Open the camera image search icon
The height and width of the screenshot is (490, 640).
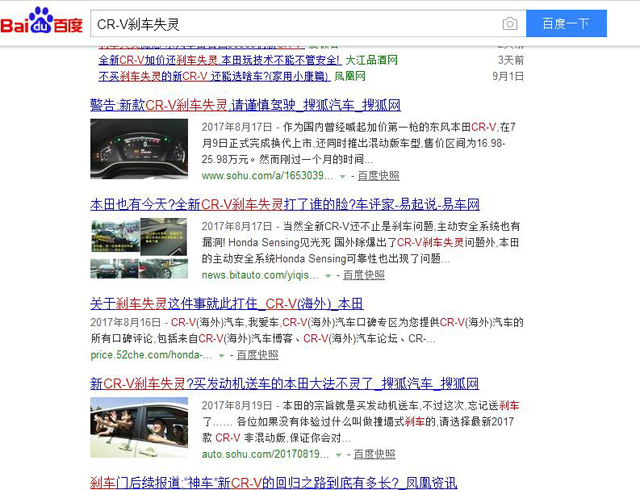click(510, 23)
